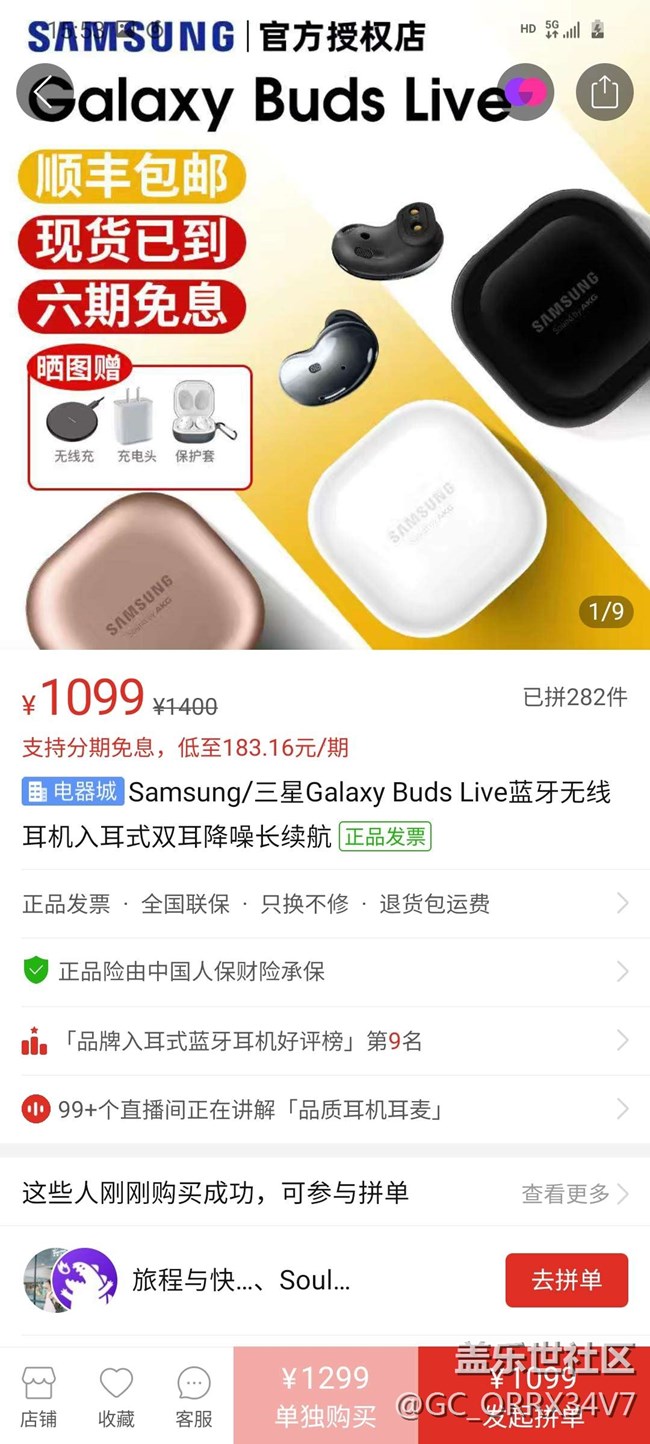Open the 99+个直播间正在讲解 live streams row
Image resolution: width=650 pixels, height=1444 pixels.
[325, 1109]
